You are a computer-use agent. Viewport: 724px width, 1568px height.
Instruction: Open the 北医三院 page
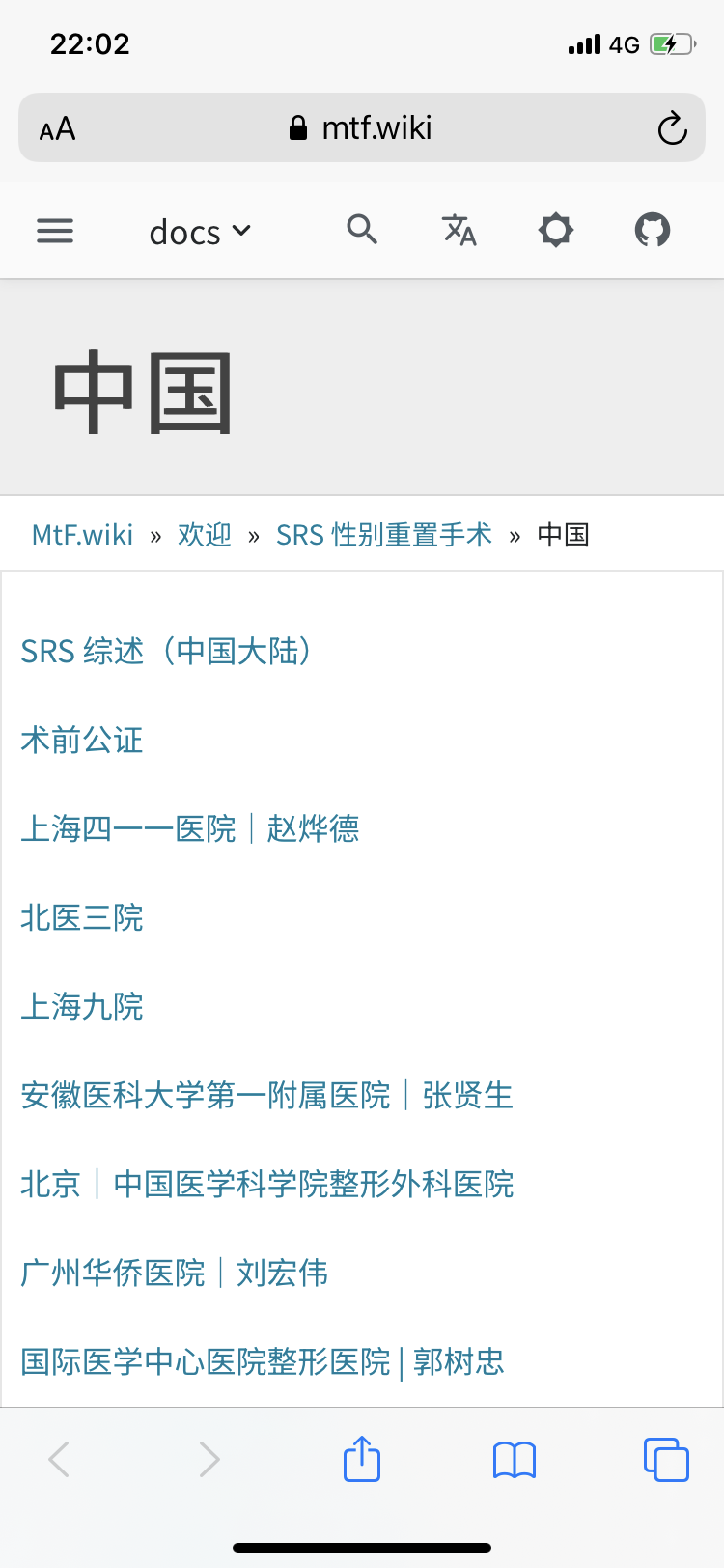pyautogui.click(x=82, y=918)
